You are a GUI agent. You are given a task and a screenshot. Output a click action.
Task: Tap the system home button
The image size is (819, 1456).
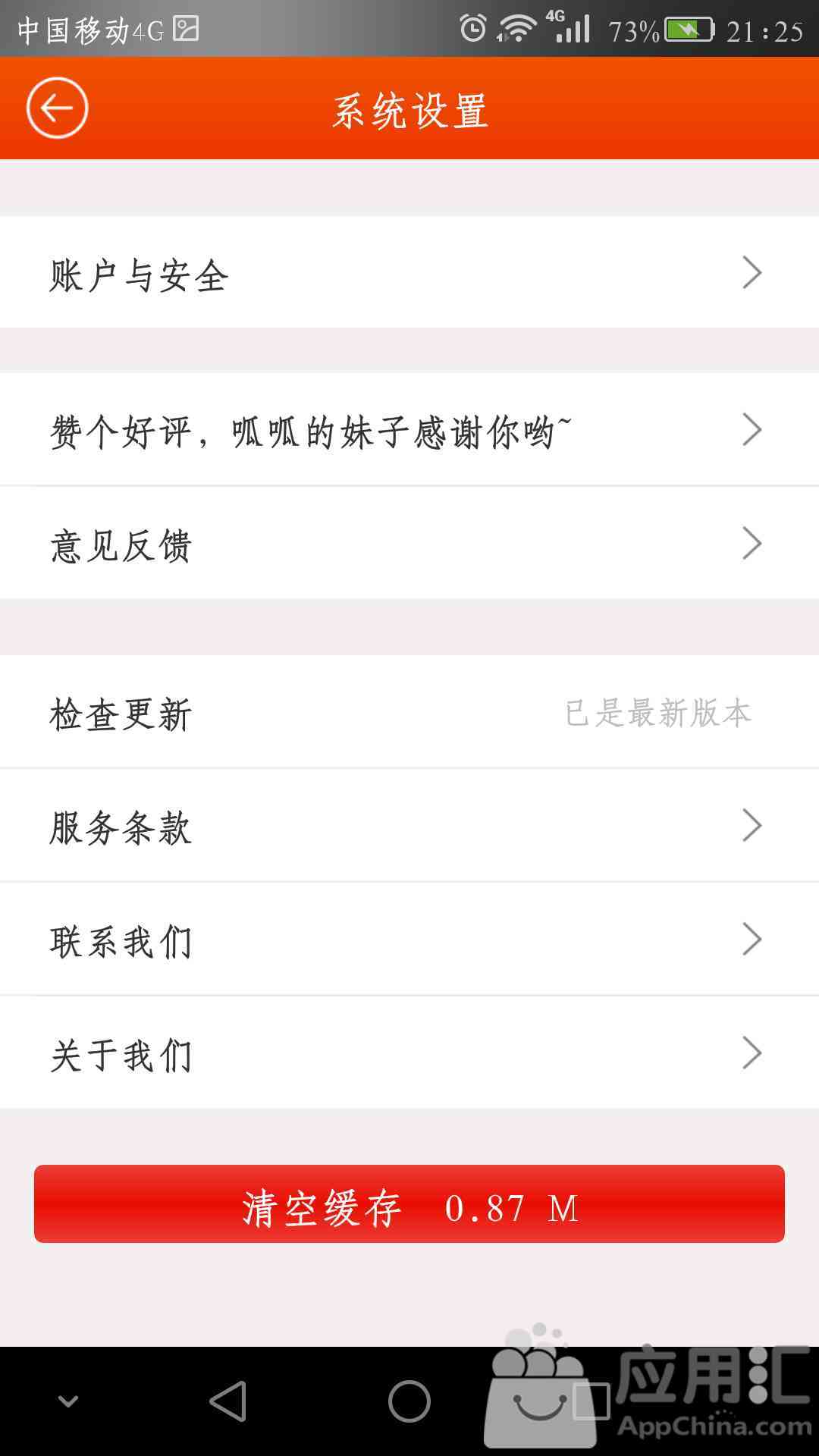click(x=409, y=1401)
